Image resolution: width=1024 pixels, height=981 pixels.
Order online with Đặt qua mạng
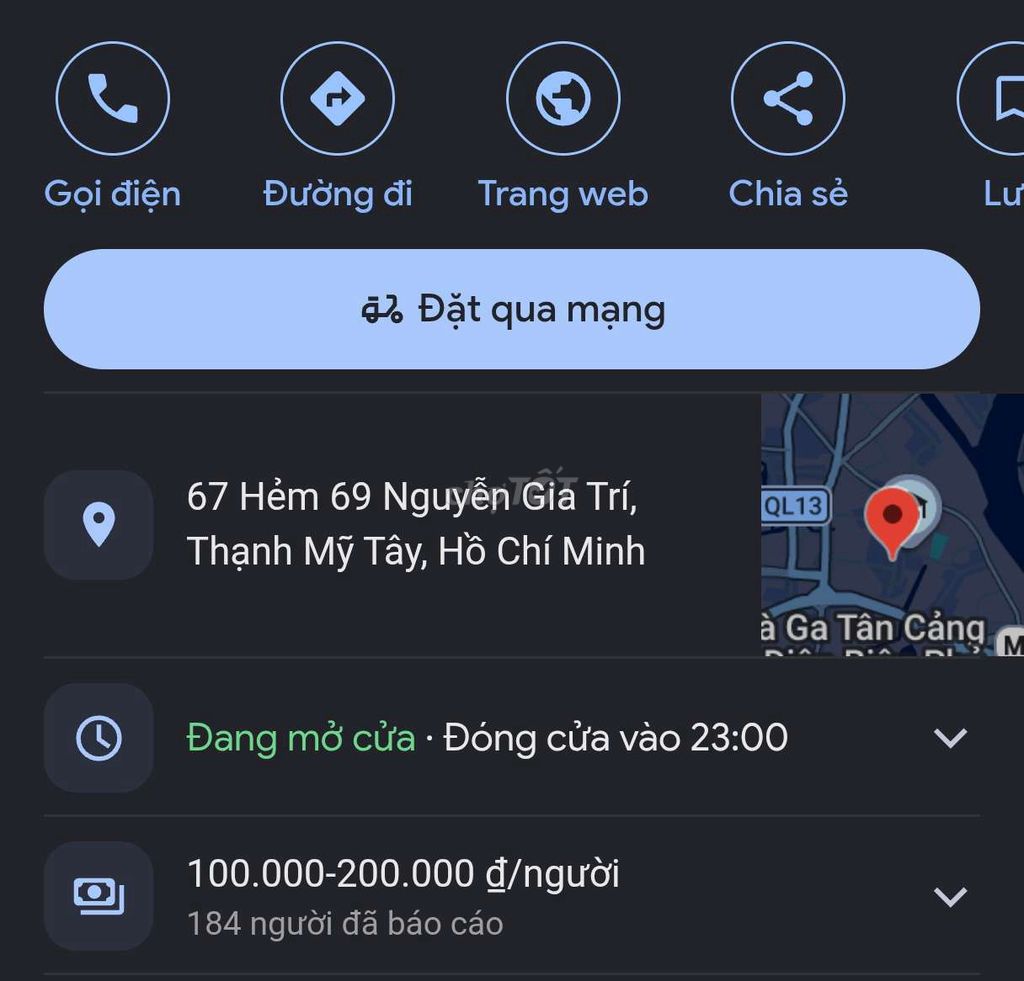512,309
